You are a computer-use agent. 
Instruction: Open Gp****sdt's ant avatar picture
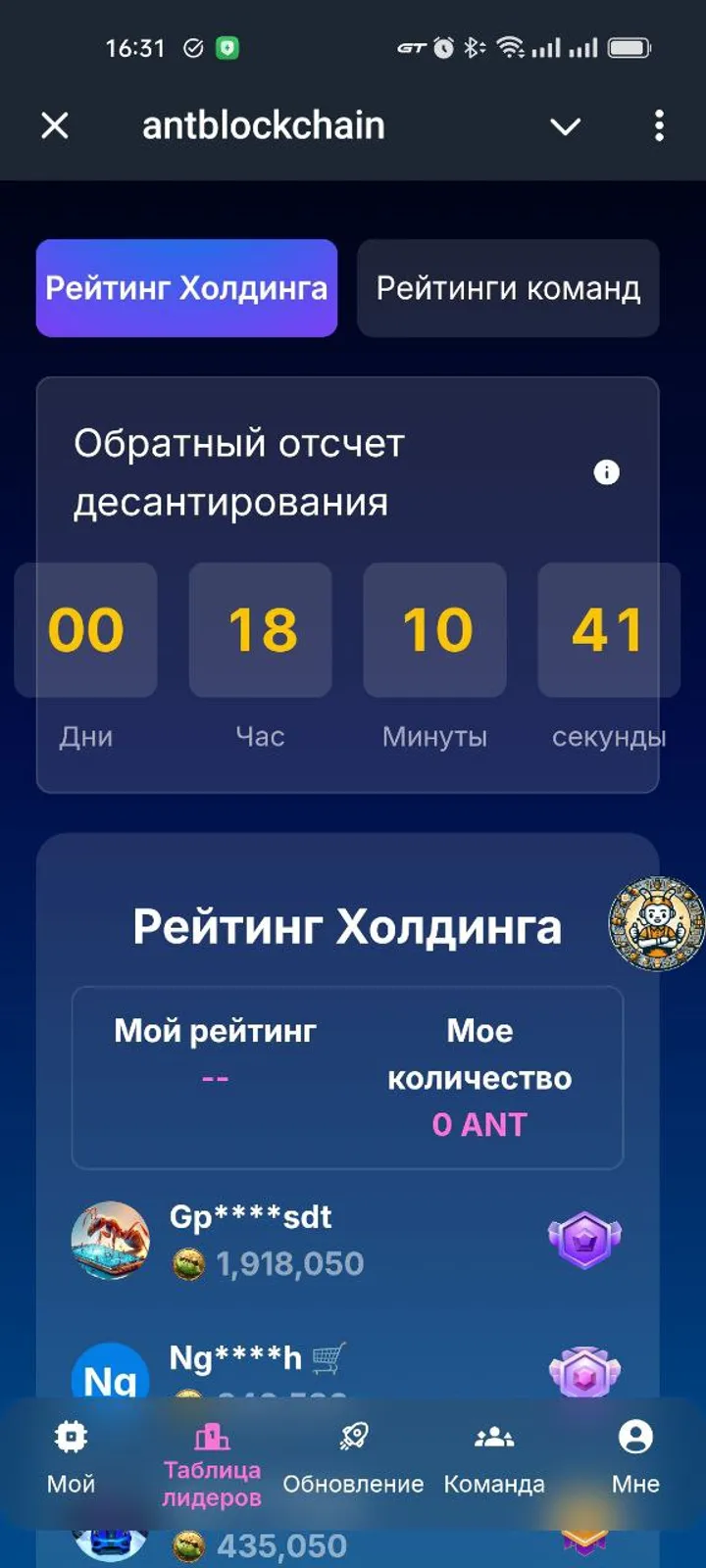pos(110,1240)
